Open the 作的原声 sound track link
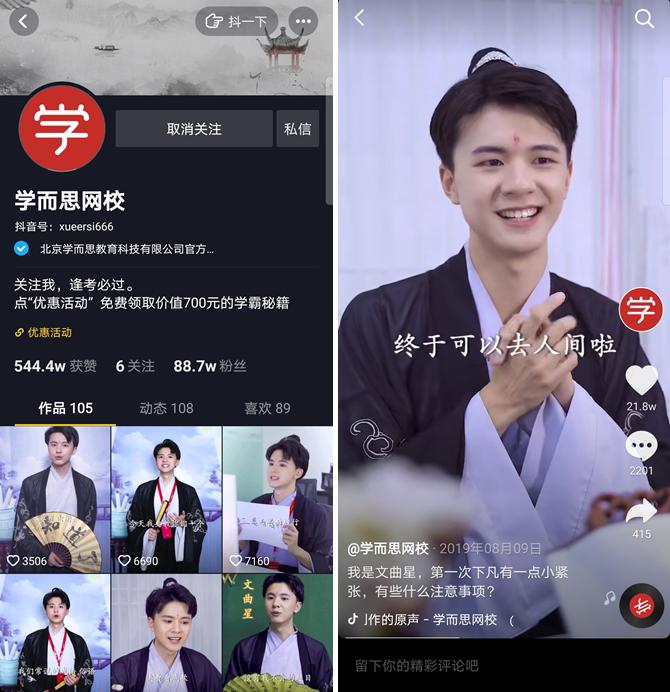This screenshot has width=670, height=692. [432, 619]
